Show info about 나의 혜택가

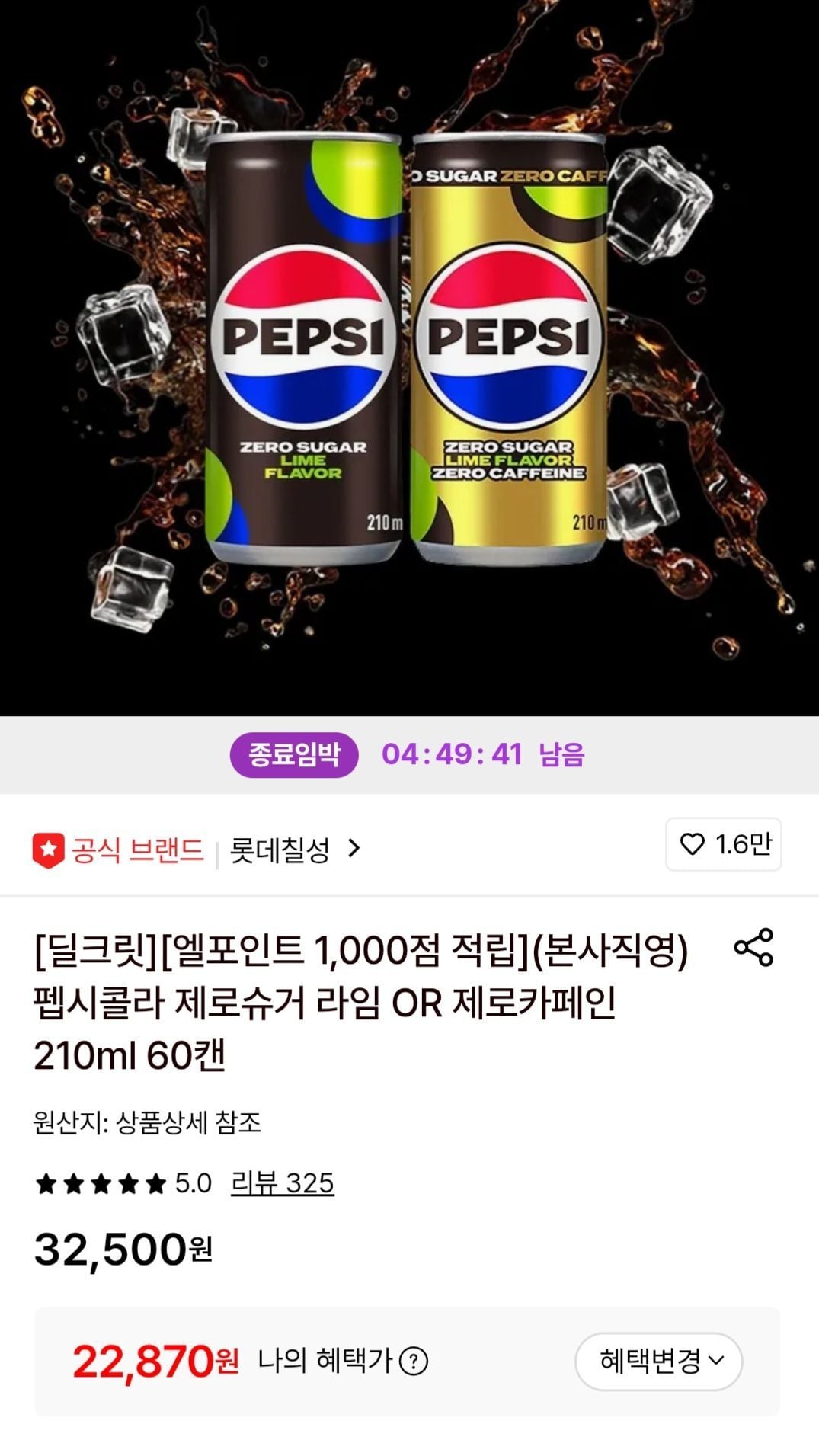coord(414,1361)
